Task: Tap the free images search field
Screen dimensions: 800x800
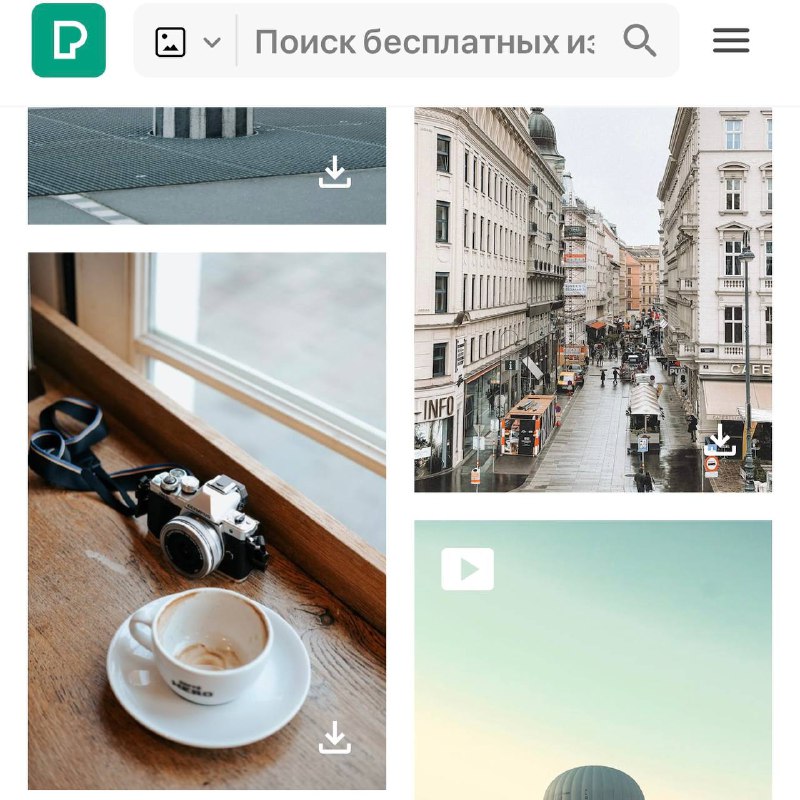Action: point(424,42)
